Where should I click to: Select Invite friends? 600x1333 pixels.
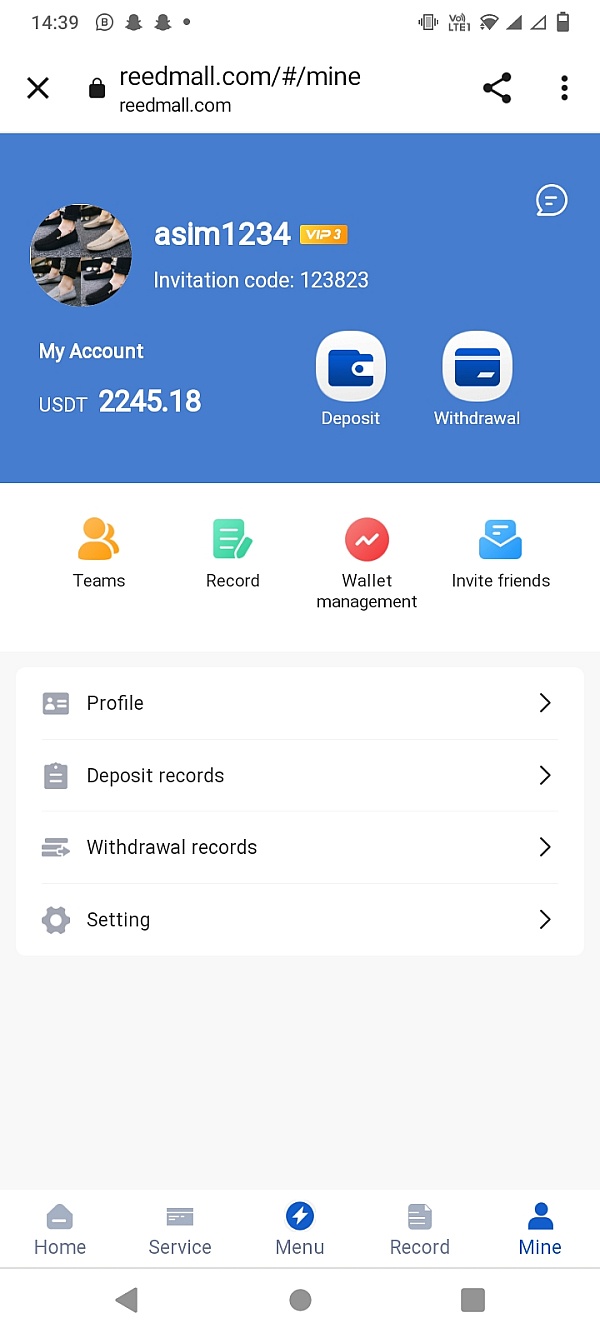tap(501, 553)
